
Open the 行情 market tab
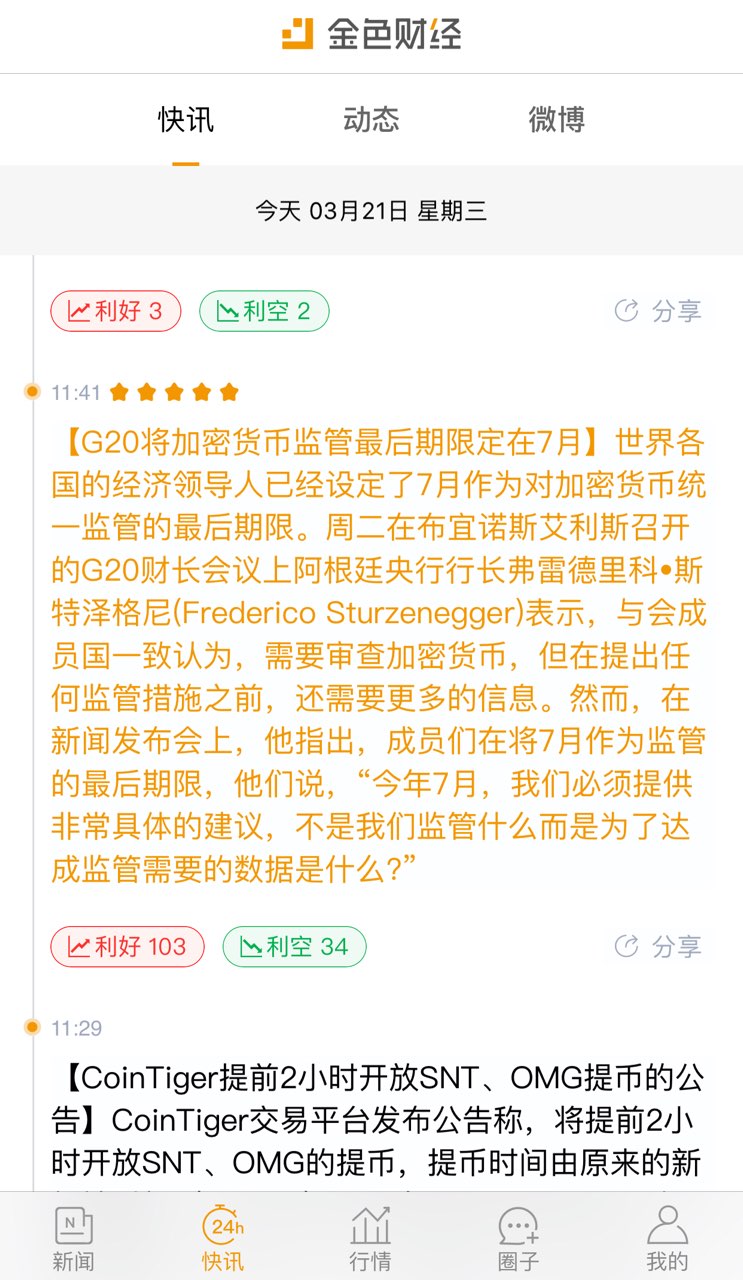point(370,1238)
